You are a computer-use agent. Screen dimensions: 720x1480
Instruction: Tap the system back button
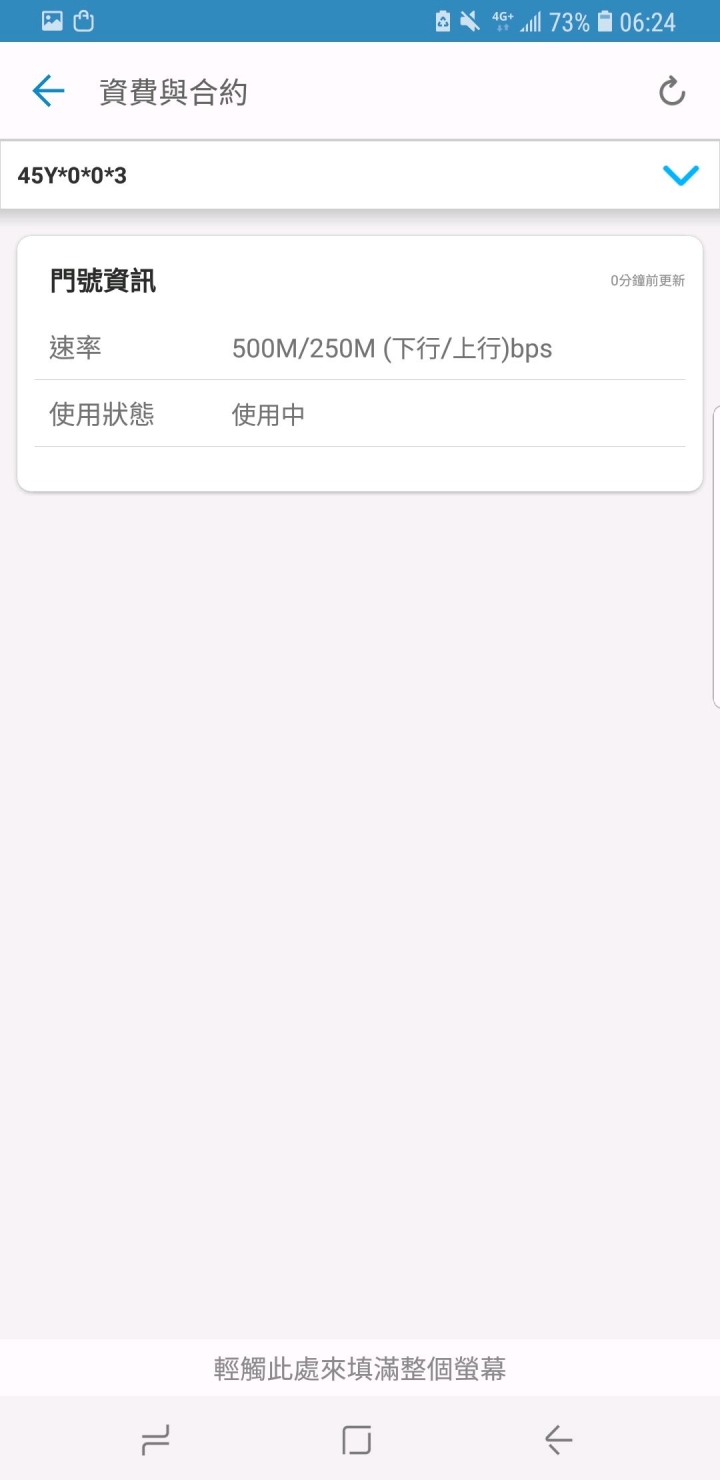click(558, 1440)
